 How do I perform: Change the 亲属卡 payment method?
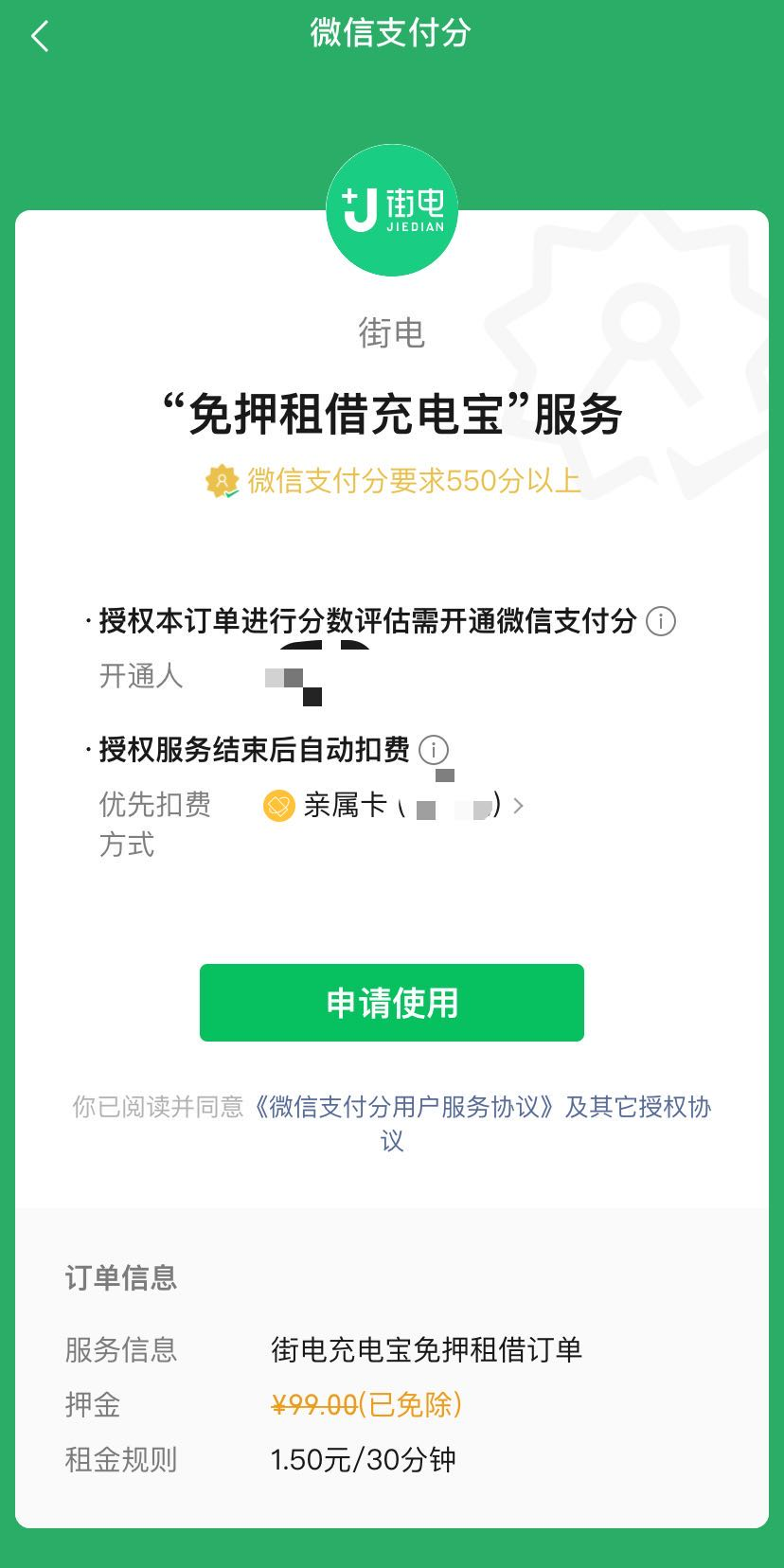[x=393, y=806]
